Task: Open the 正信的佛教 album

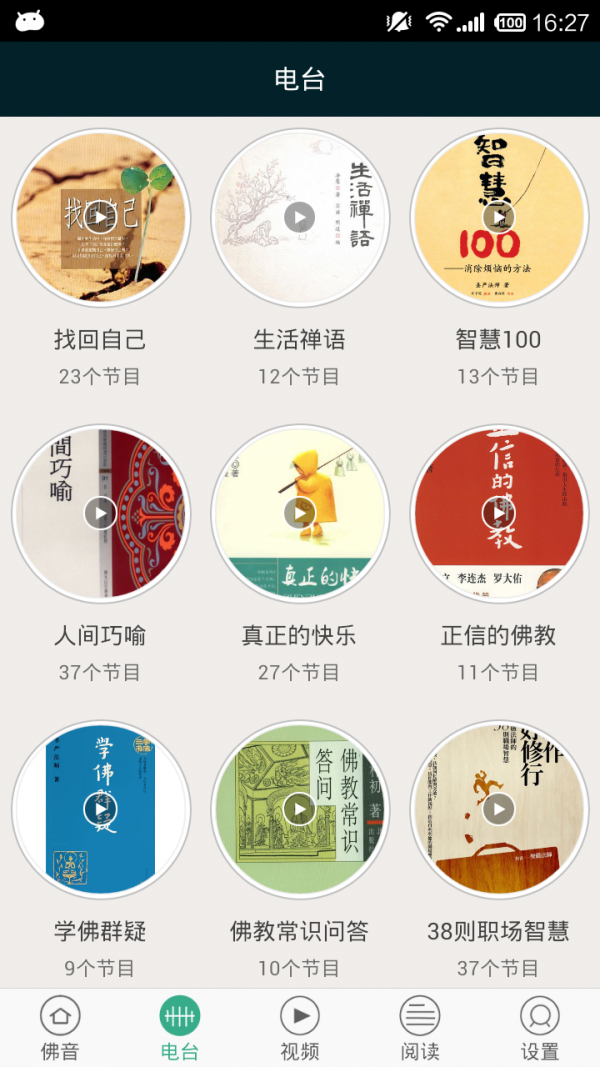Action: 499,513
